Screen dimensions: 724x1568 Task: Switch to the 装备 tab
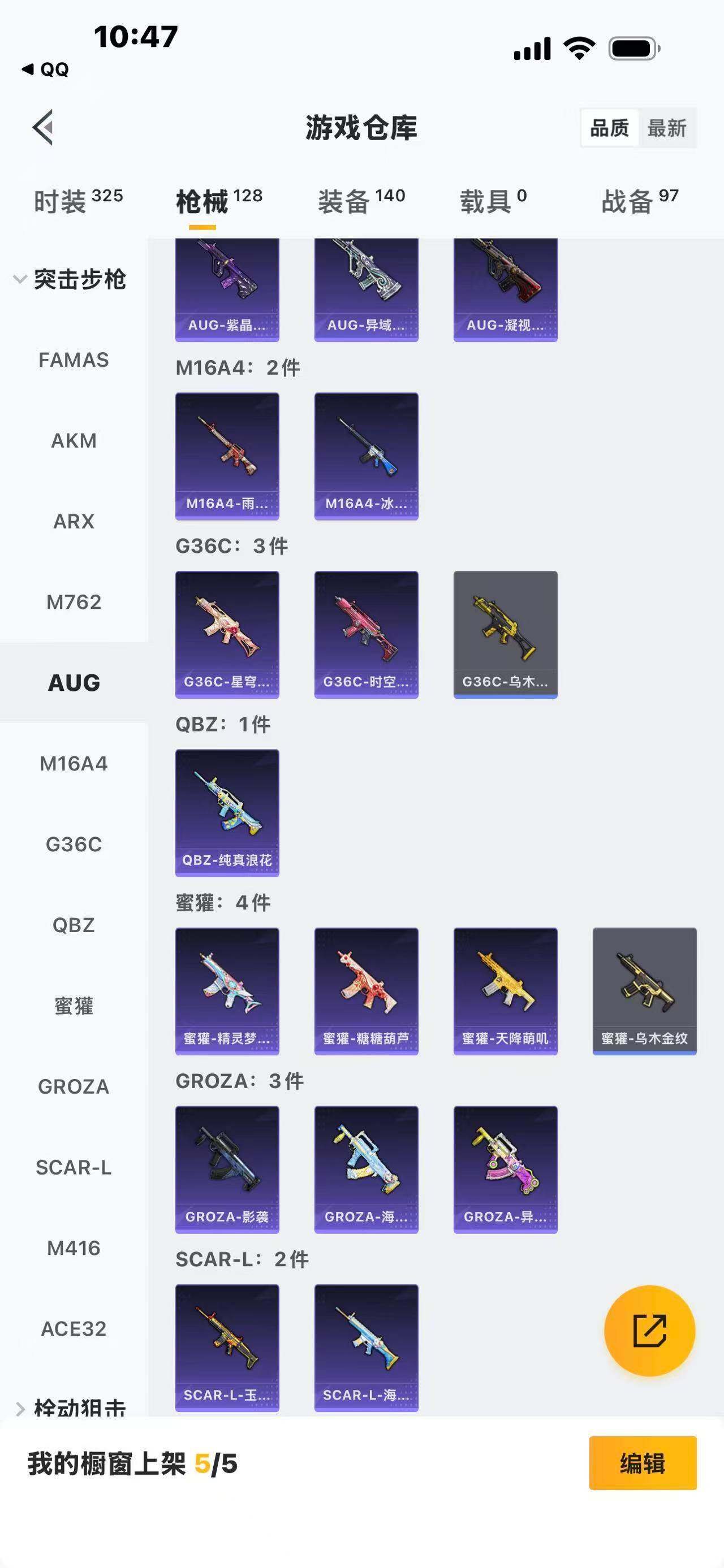coord(361,201)
